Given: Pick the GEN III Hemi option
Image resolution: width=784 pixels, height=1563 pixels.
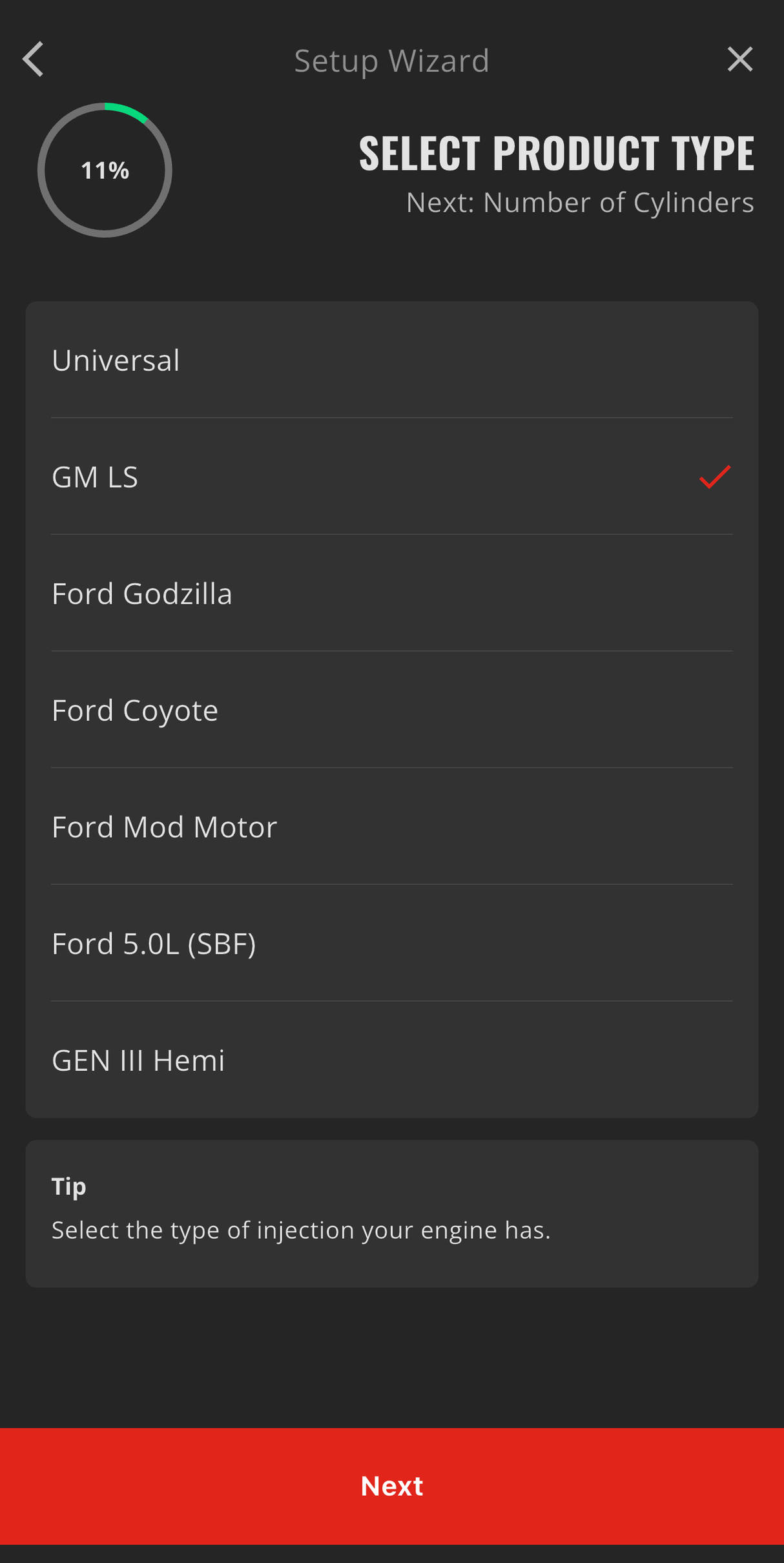Looking at the screenshot, I should coord(391,1061).
